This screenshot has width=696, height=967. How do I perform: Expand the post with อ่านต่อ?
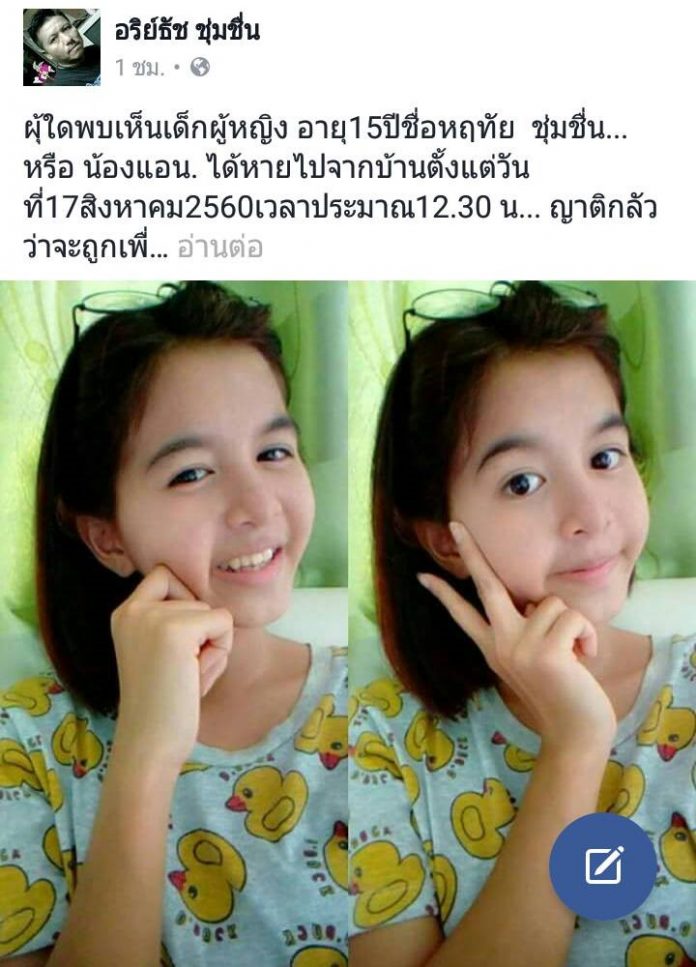pyautogui.click(x=220, y=248)
